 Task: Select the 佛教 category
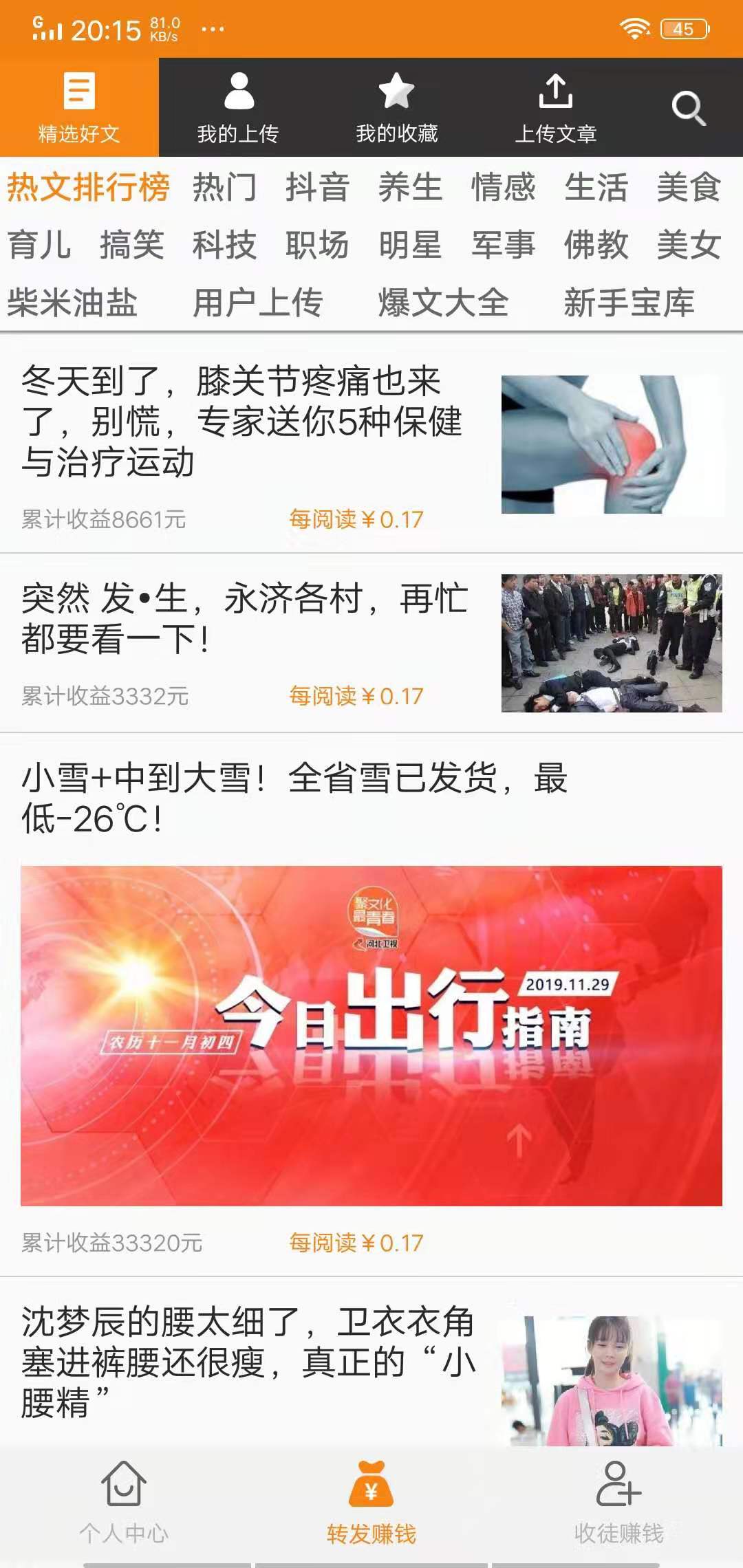pos(596,246)
